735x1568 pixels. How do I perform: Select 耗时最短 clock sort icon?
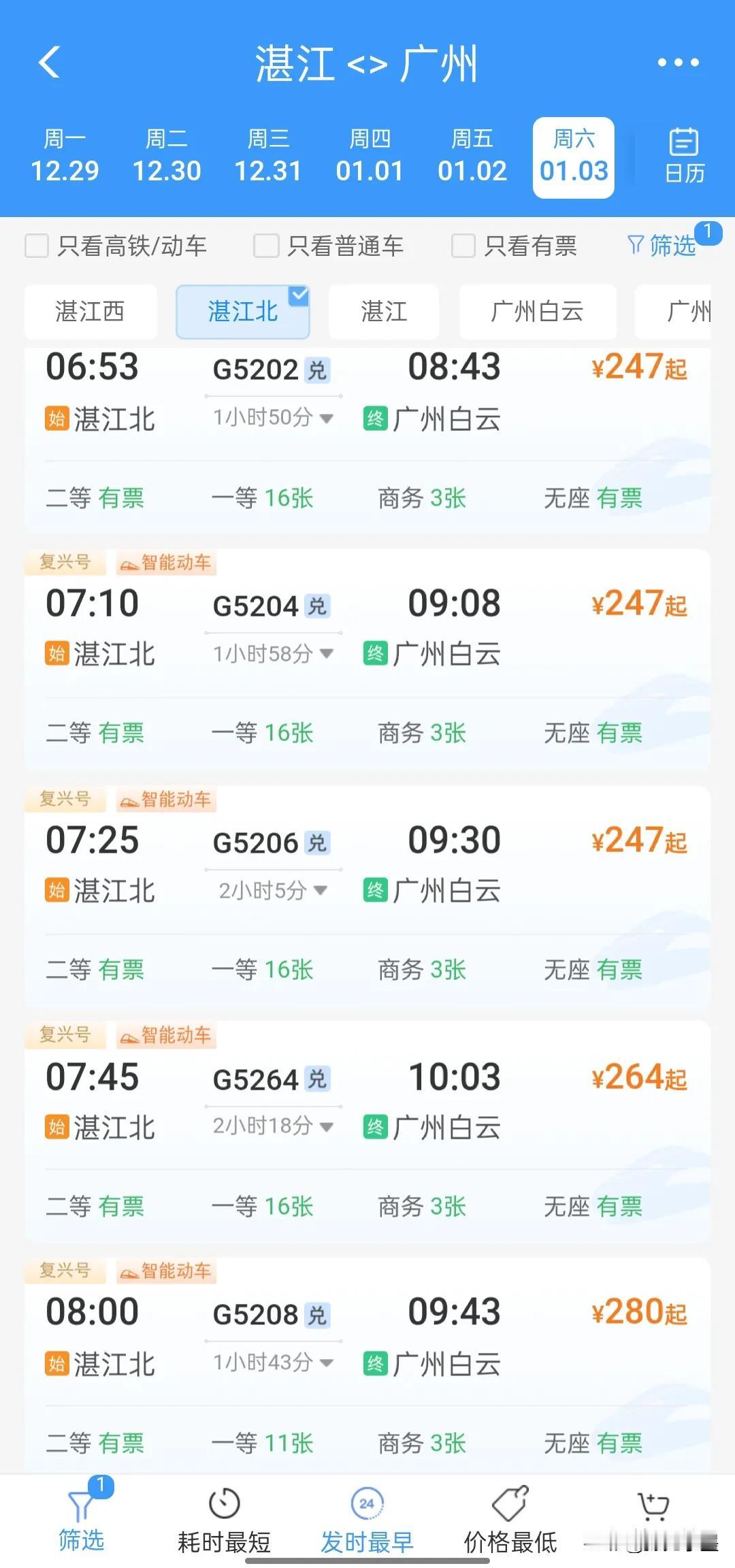coord(223,1503)
